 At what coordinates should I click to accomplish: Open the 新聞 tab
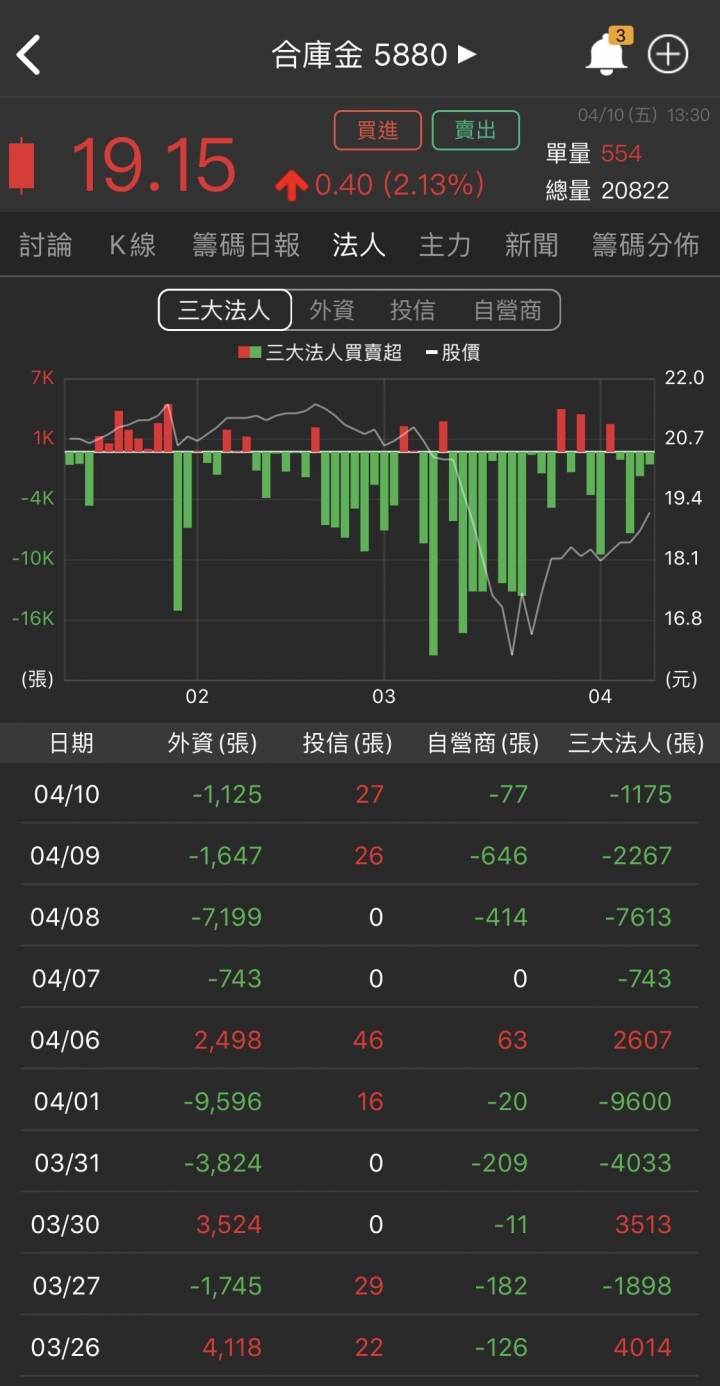[531, 245]
